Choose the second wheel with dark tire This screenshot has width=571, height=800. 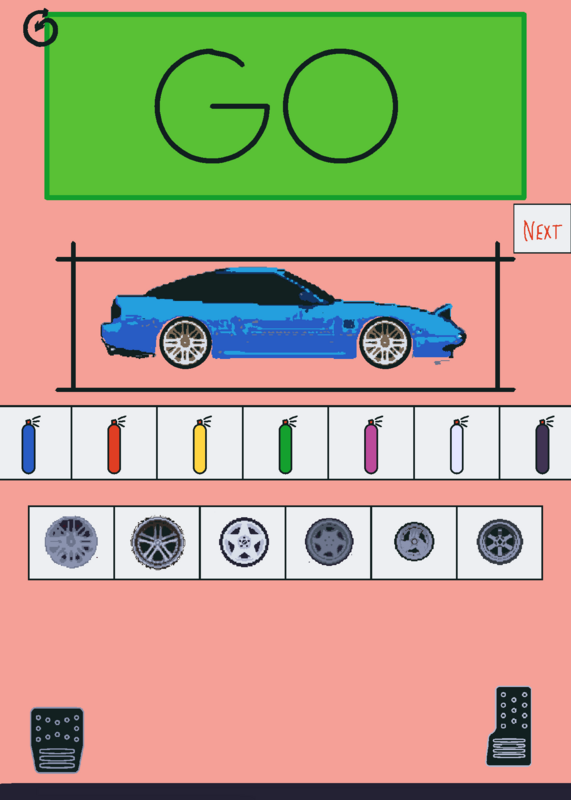coord(158,542)
